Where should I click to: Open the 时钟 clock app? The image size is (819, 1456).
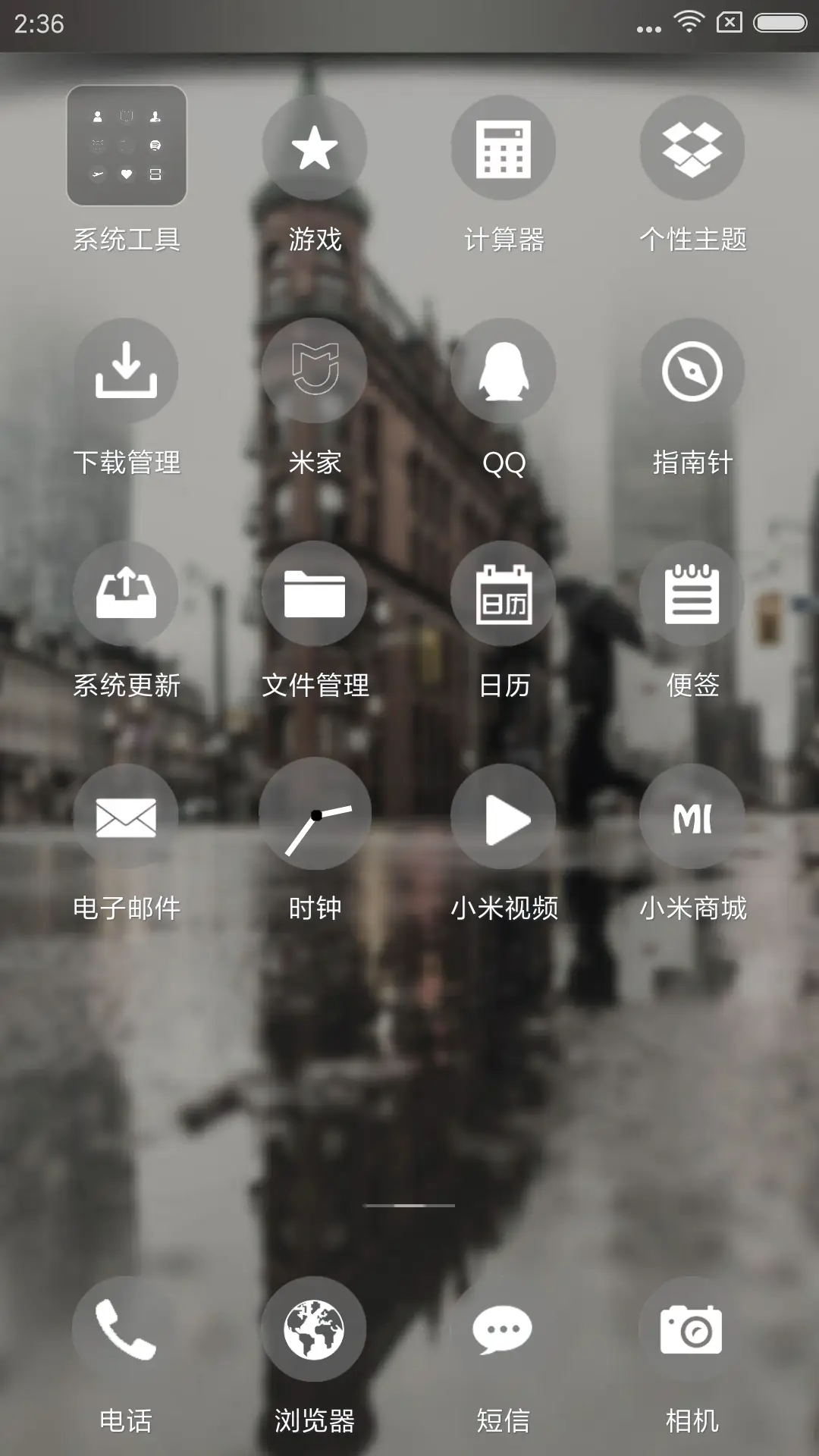click(315, 817)
